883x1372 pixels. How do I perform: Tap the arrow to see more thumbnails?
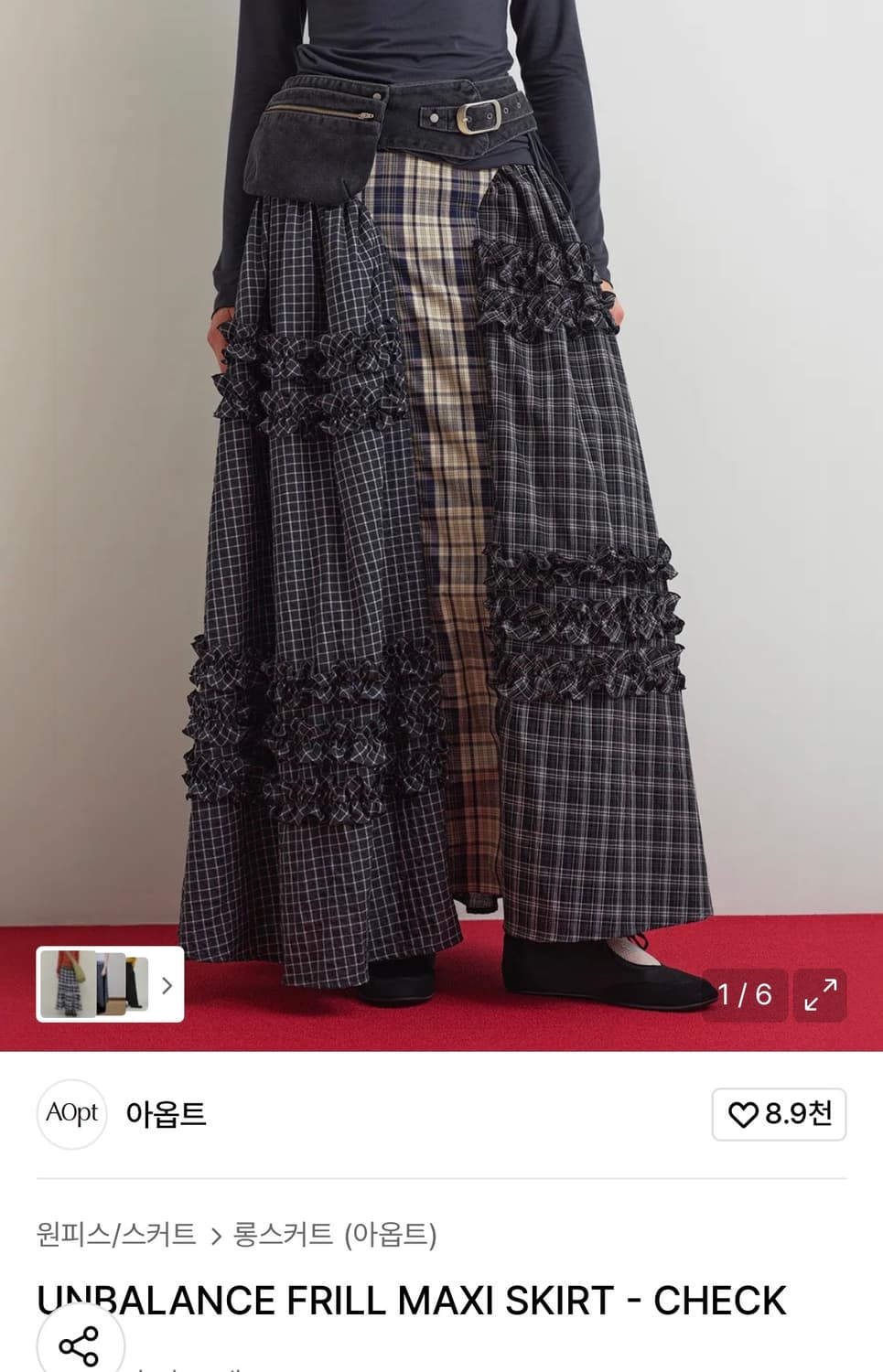166,986
